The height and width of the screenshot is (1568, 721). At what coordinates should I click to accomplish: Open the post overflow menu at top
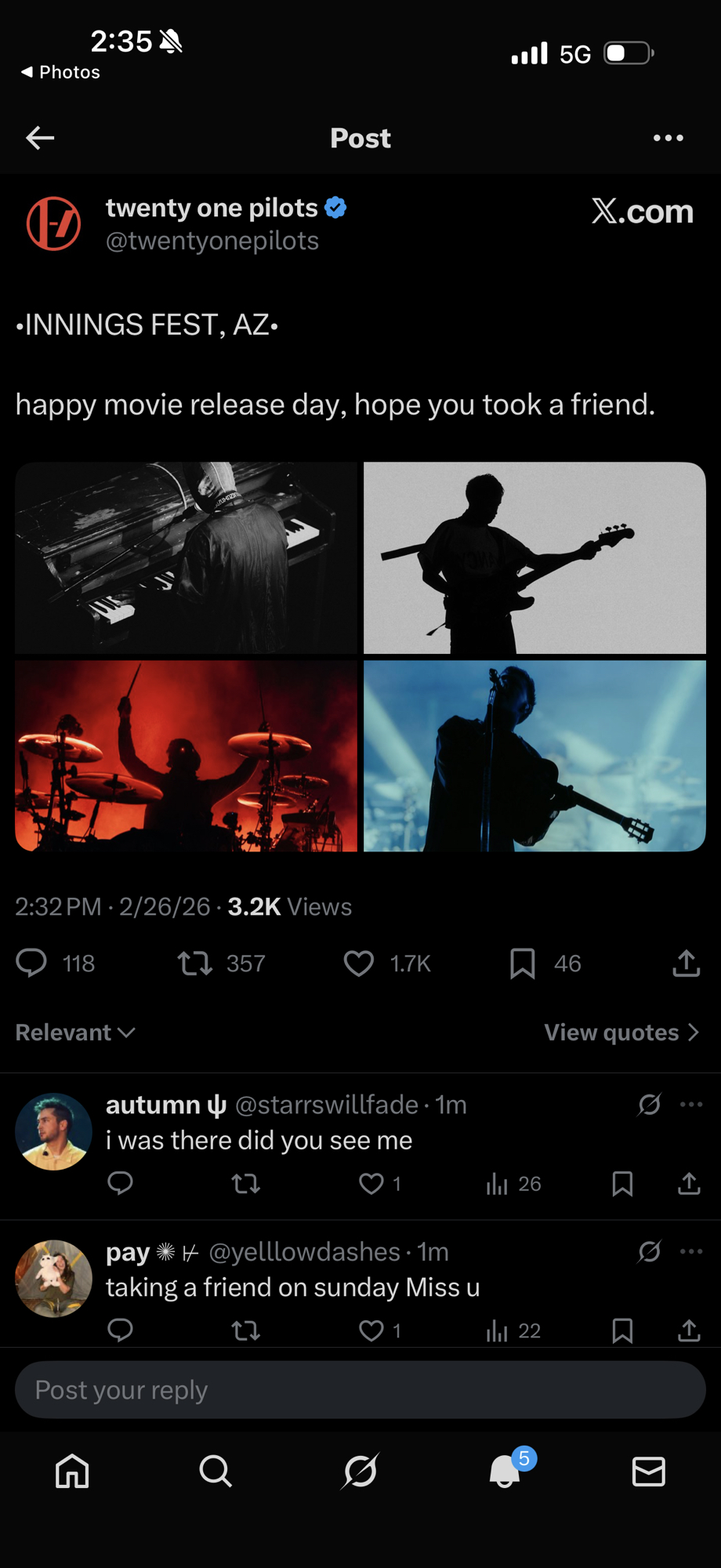(x=668, y=138)
